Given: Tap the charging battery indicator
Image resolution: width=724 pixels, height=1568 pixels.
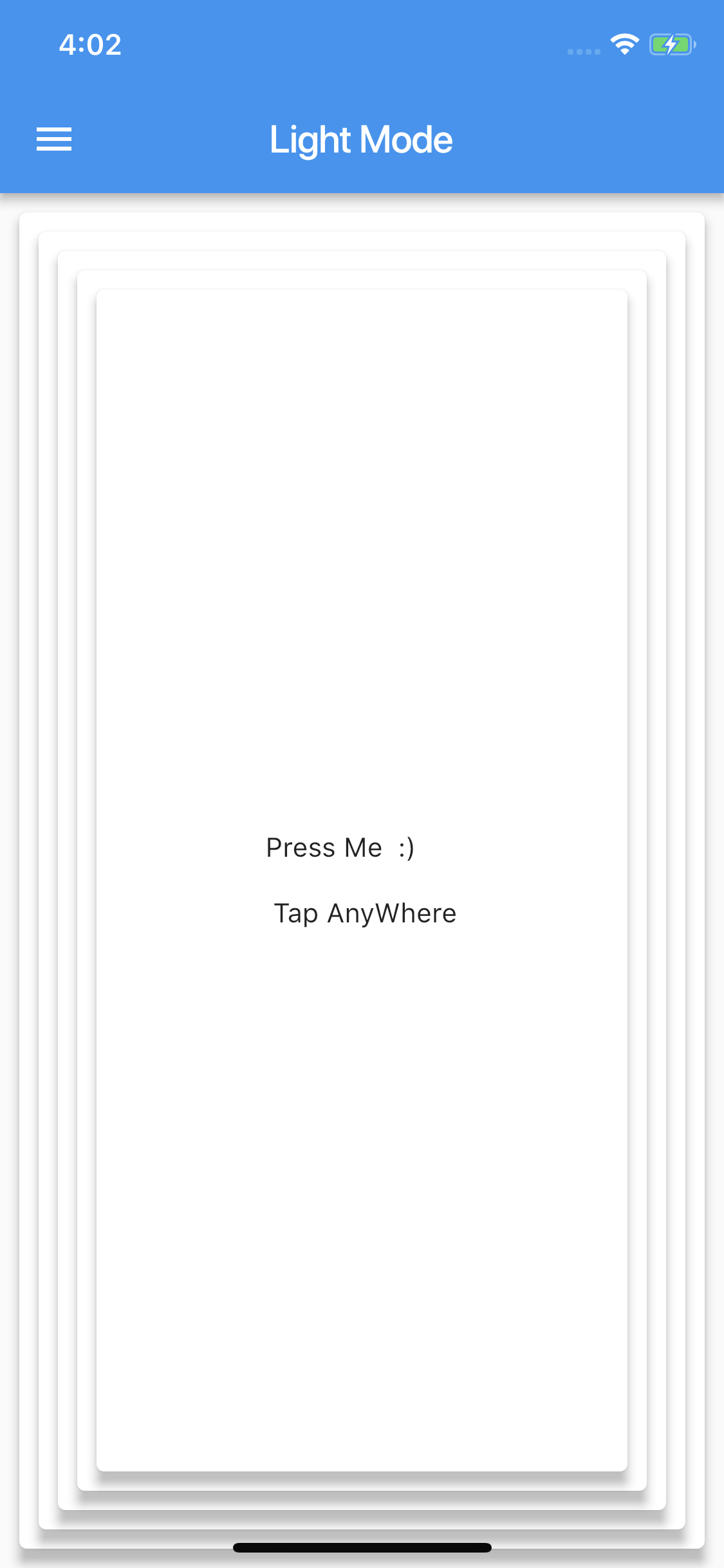Looking at the screenshot, I should [x=672, y=43].
